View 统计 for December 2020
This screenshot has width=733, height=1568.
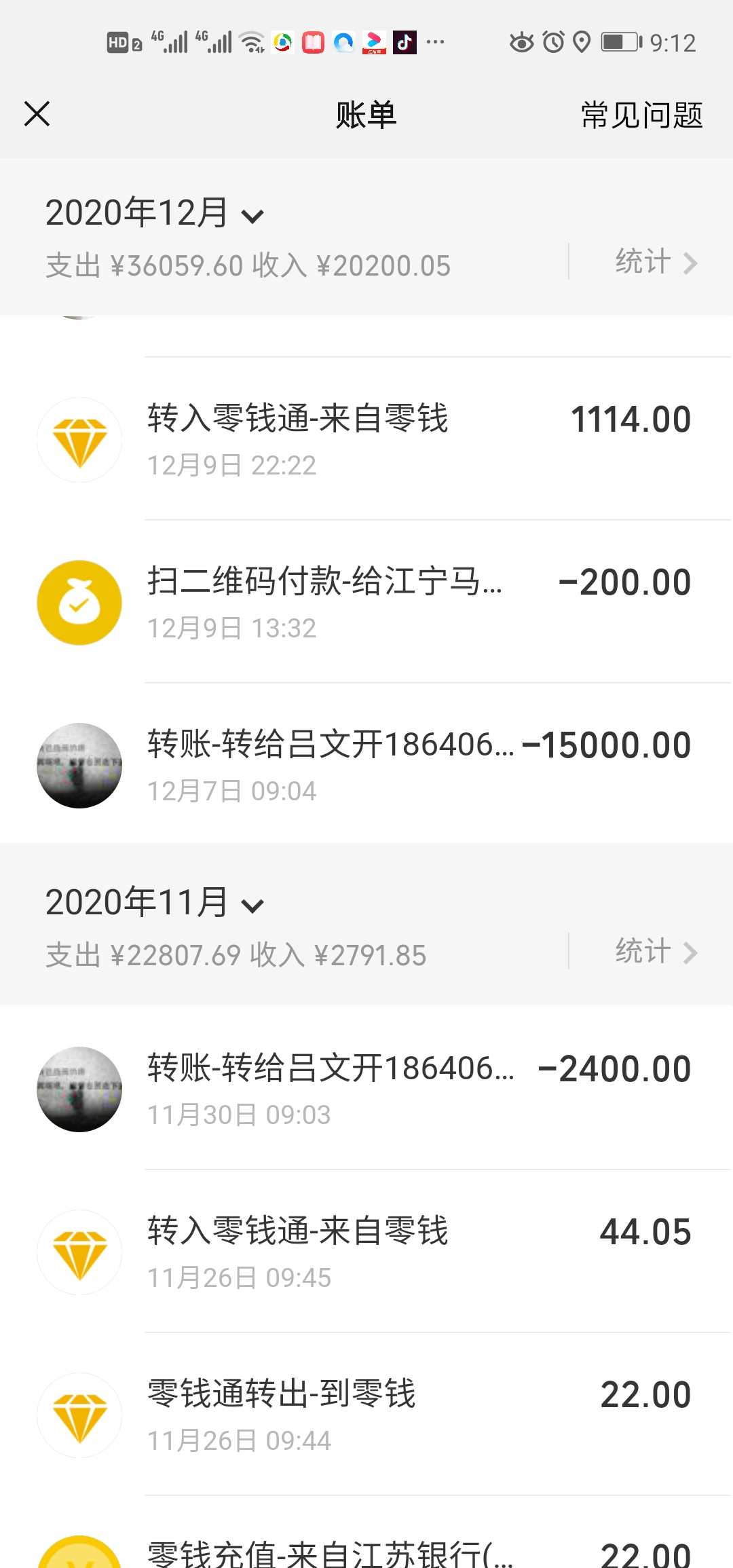pyautogui.click(x=655, y=263)
